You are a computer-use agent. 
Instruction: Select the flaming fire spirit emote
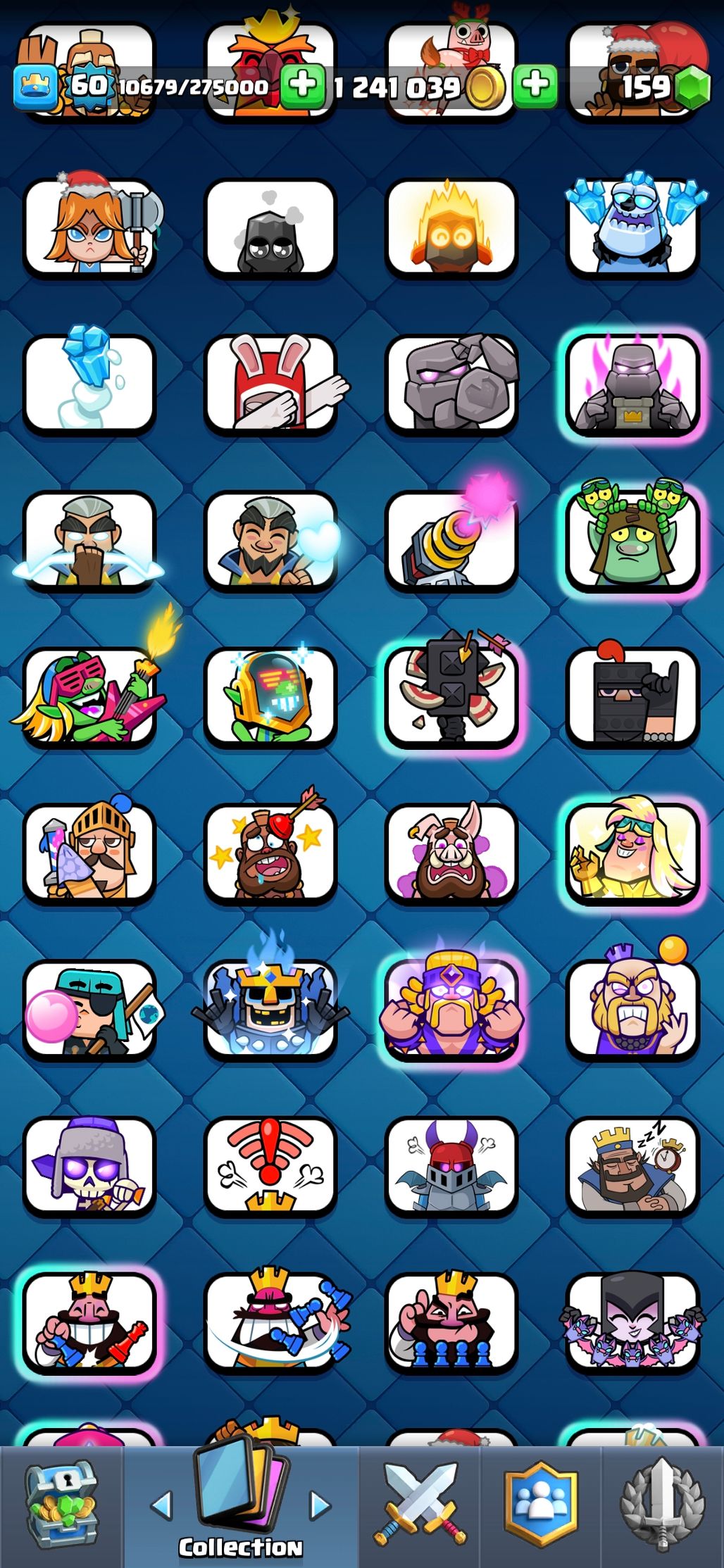451,227
